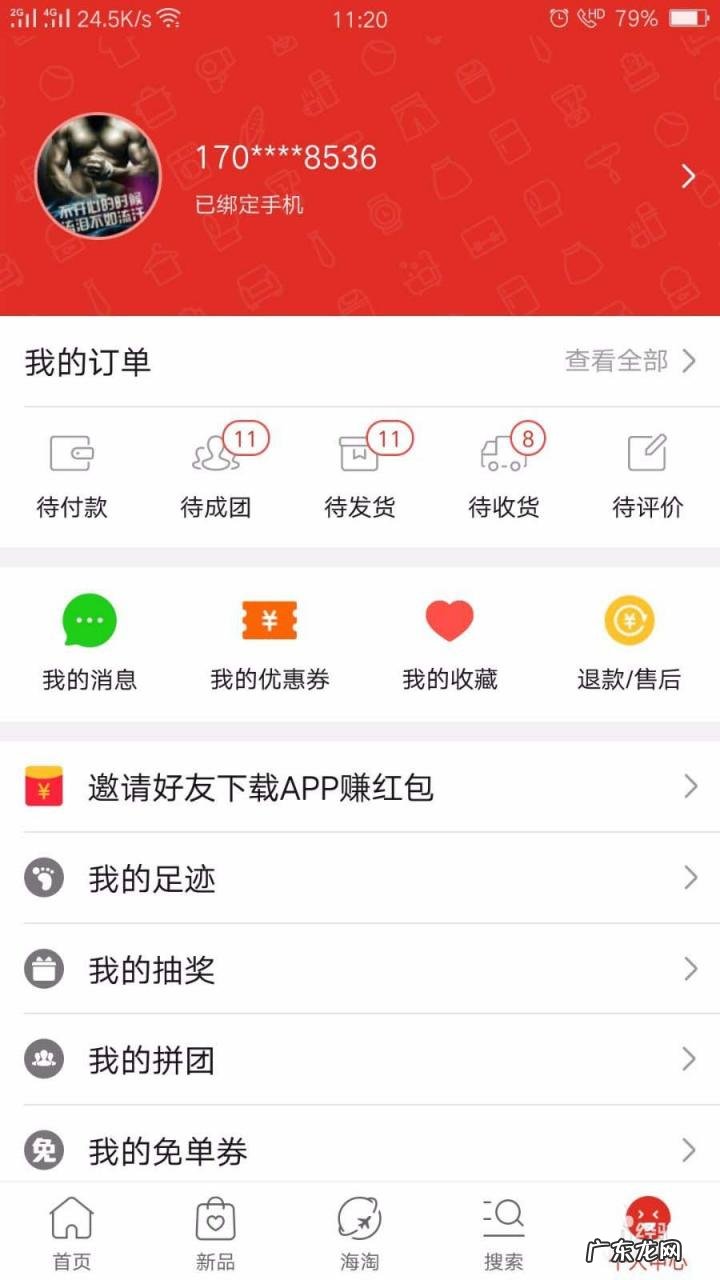The image size is (720, 1280).
Task: Open 我的抽奖 lottery entry
Action: [x=360, y=968]
